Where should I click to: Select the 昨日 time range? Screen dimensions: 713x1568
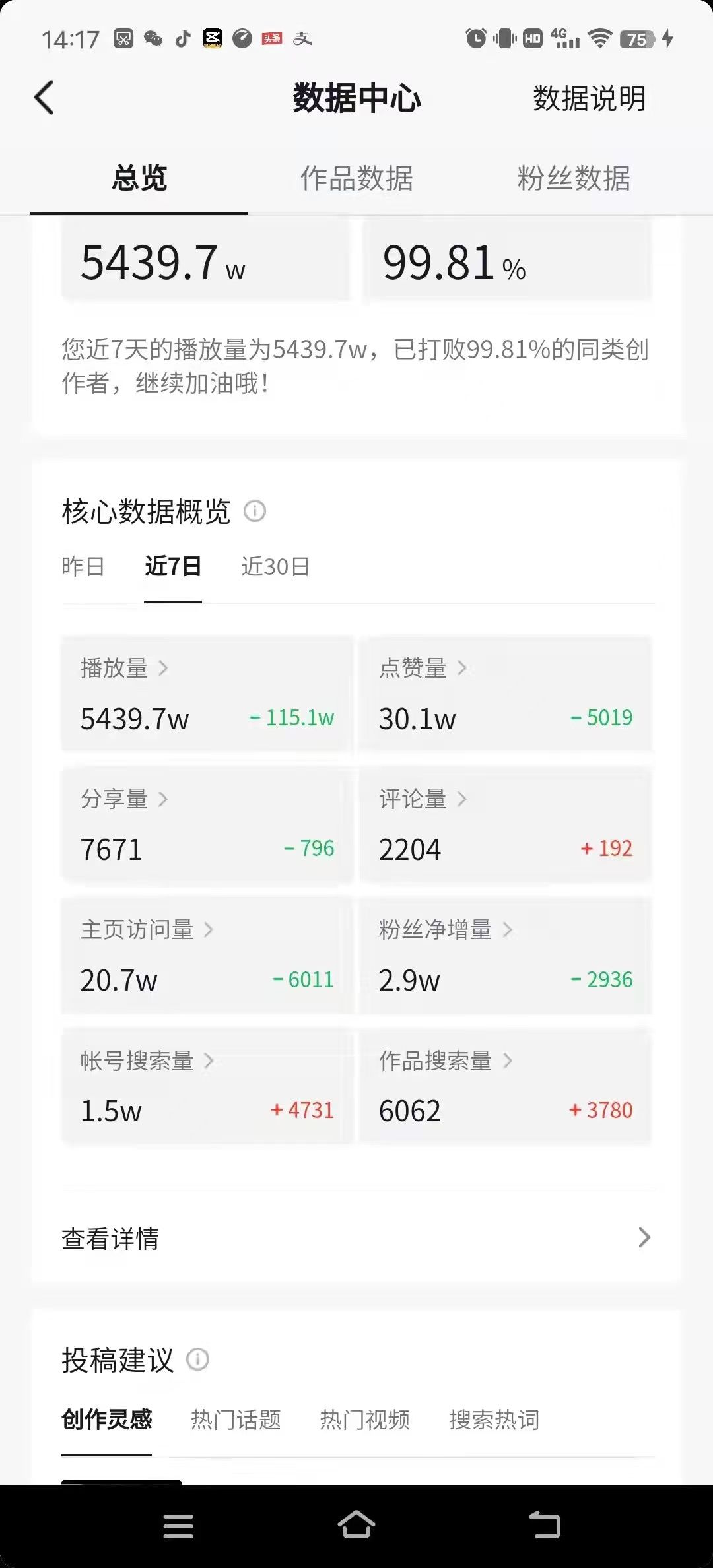[83, 567]
